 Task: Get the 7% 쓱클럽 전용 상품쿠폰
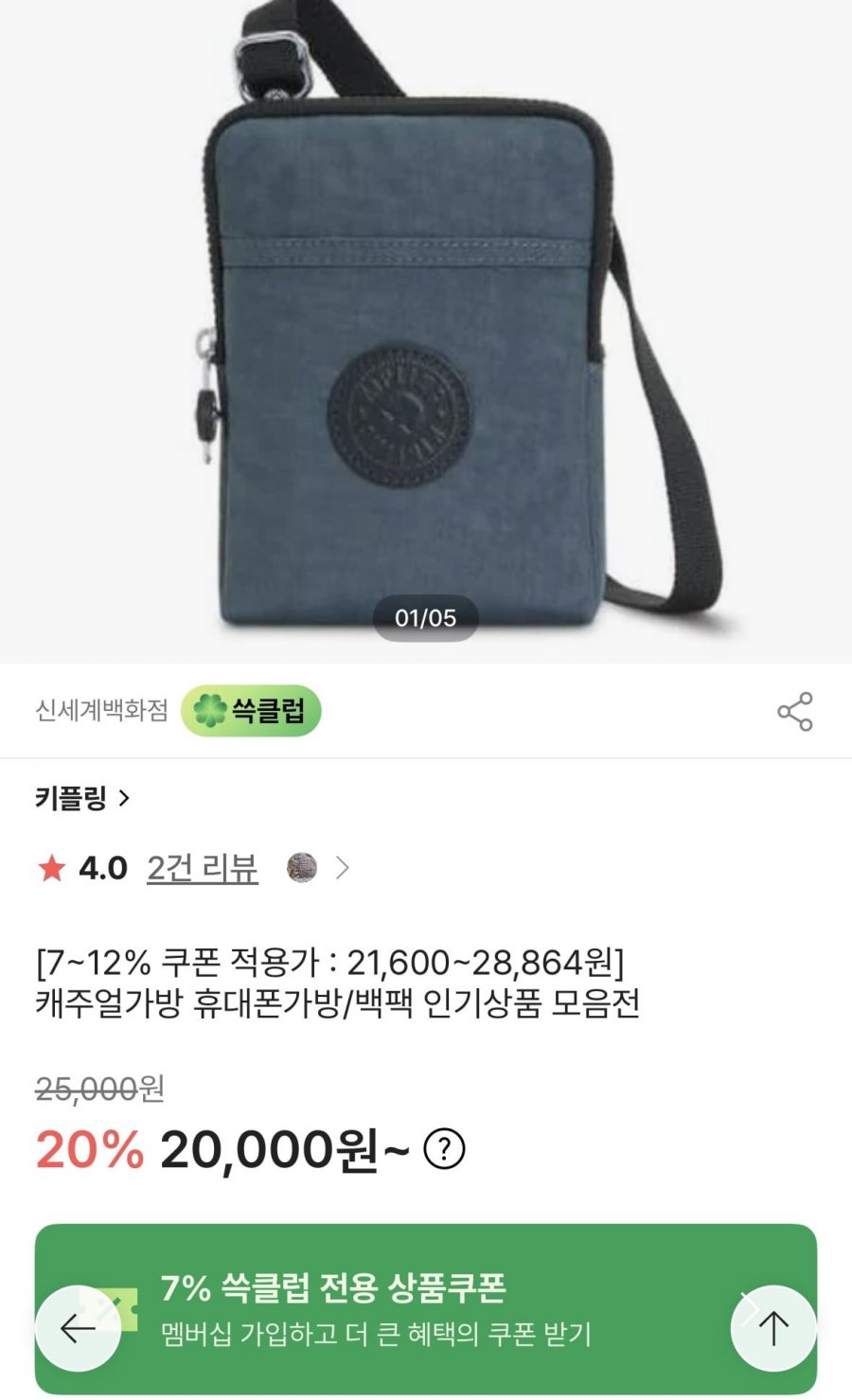pos(426,1308)
